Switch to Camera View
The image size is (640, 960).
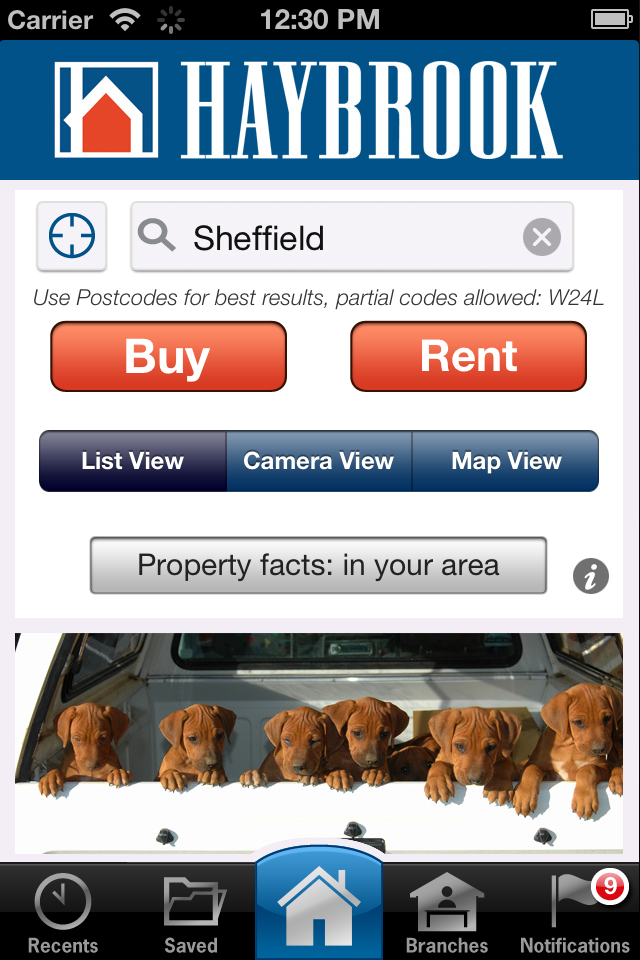319,461
